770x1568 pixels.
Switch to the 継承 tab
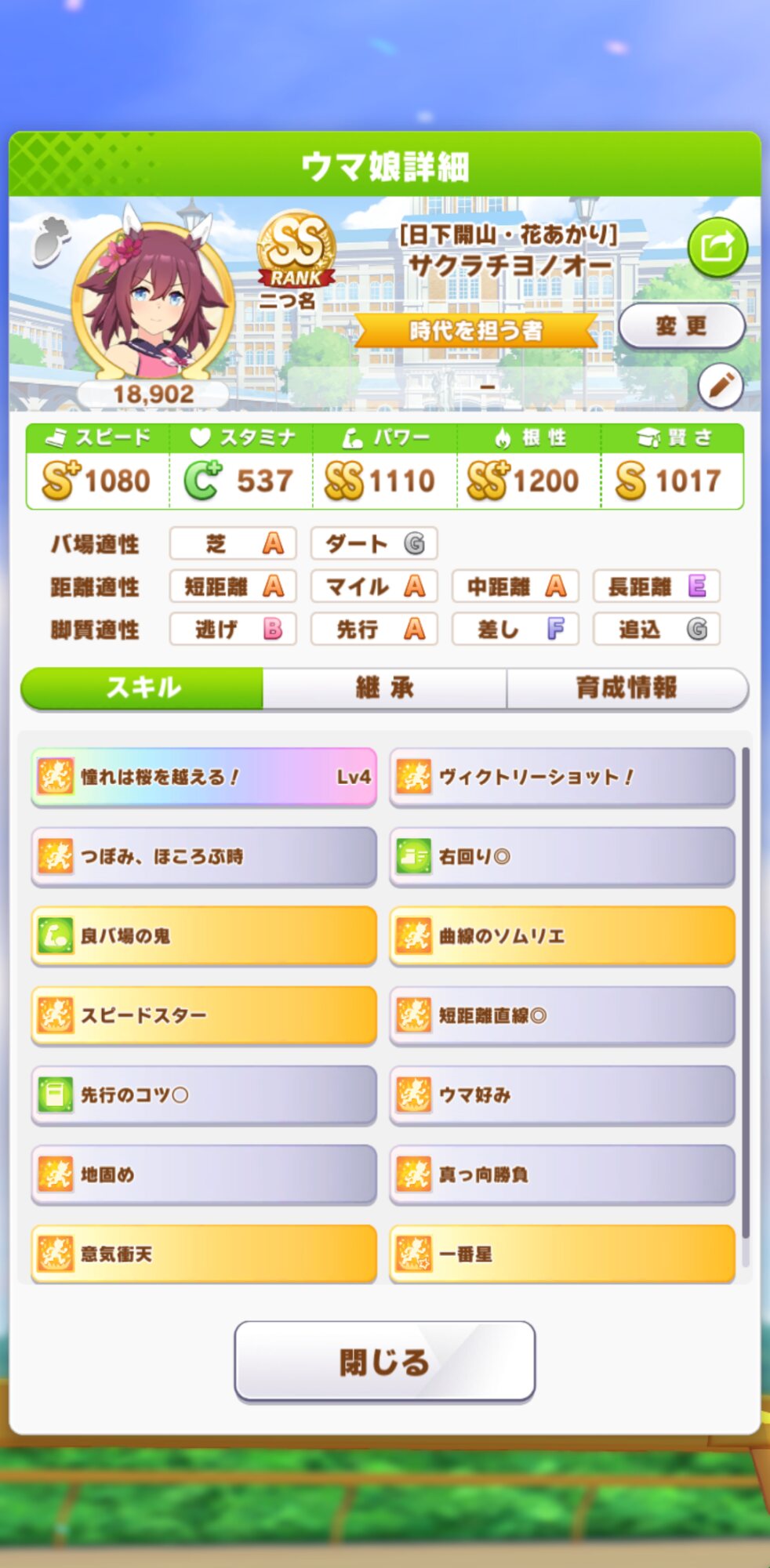coord(384,688)
